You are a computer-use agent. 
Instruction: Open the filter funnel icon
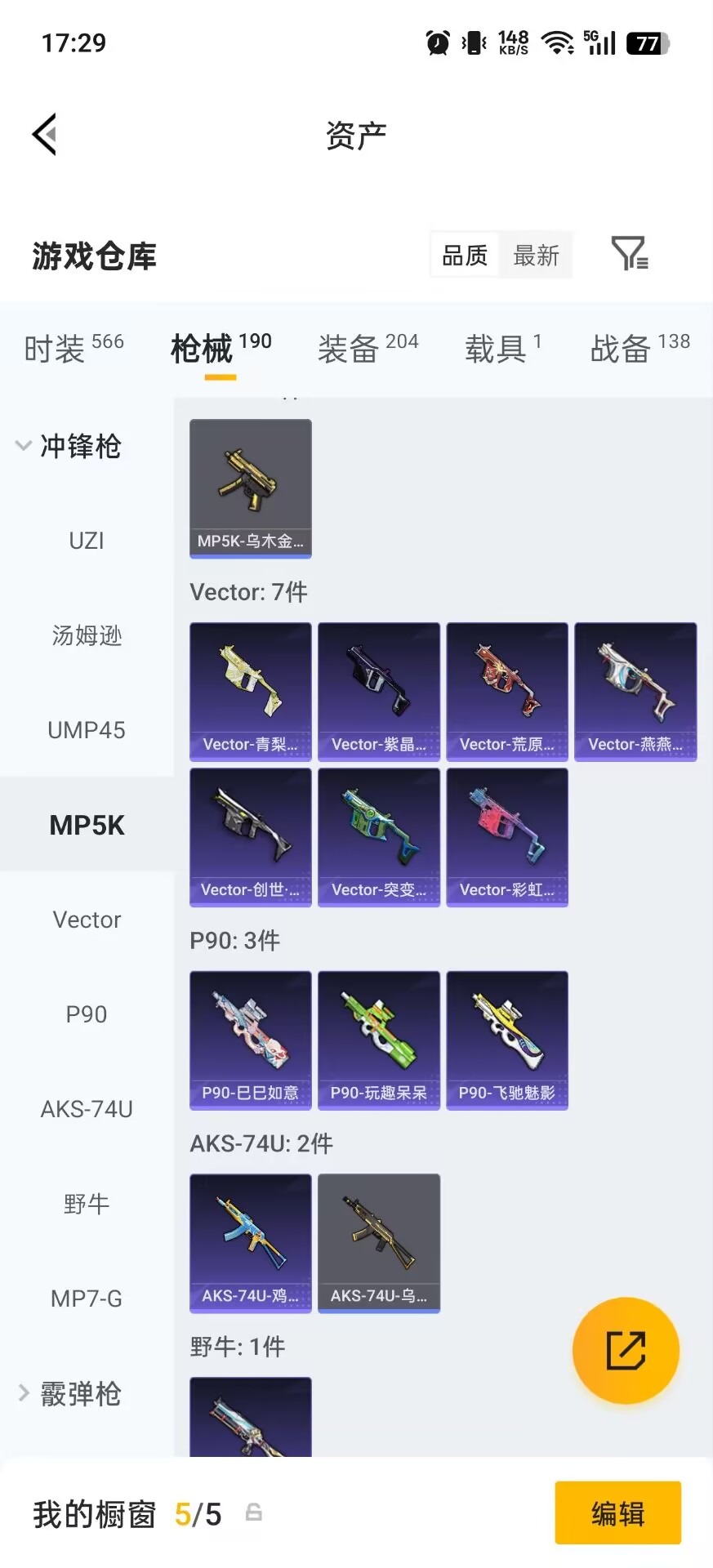click(630, 254)
